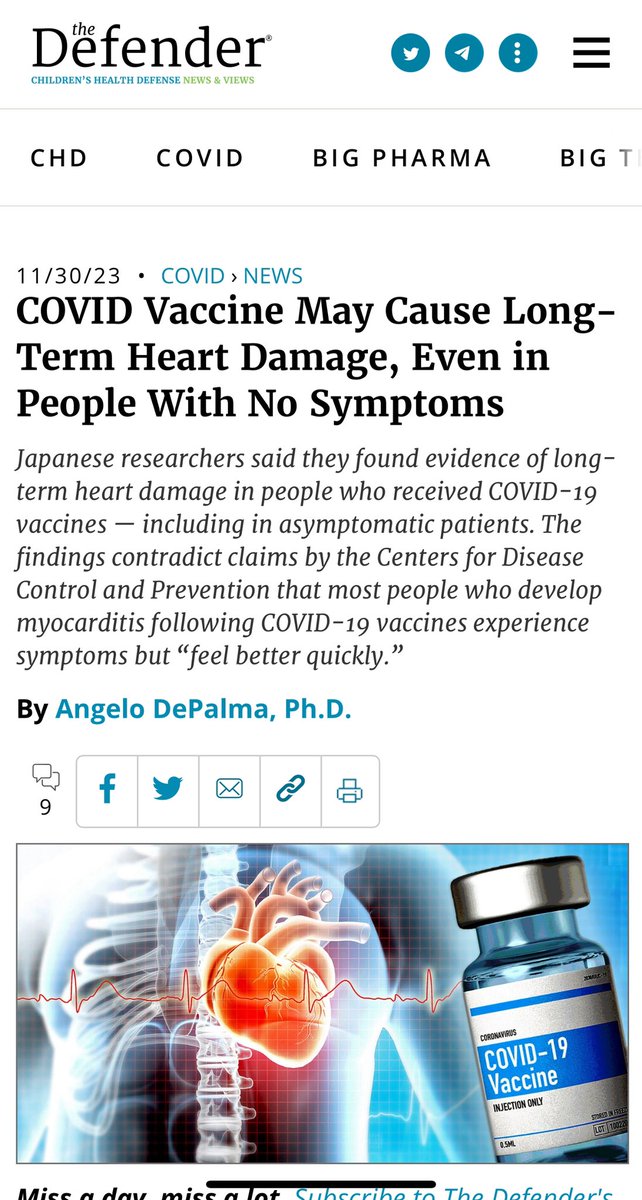Open the COVID category breadcrumb link
The width and height of the screenshot is (642, 1200).
pos(193,276)
